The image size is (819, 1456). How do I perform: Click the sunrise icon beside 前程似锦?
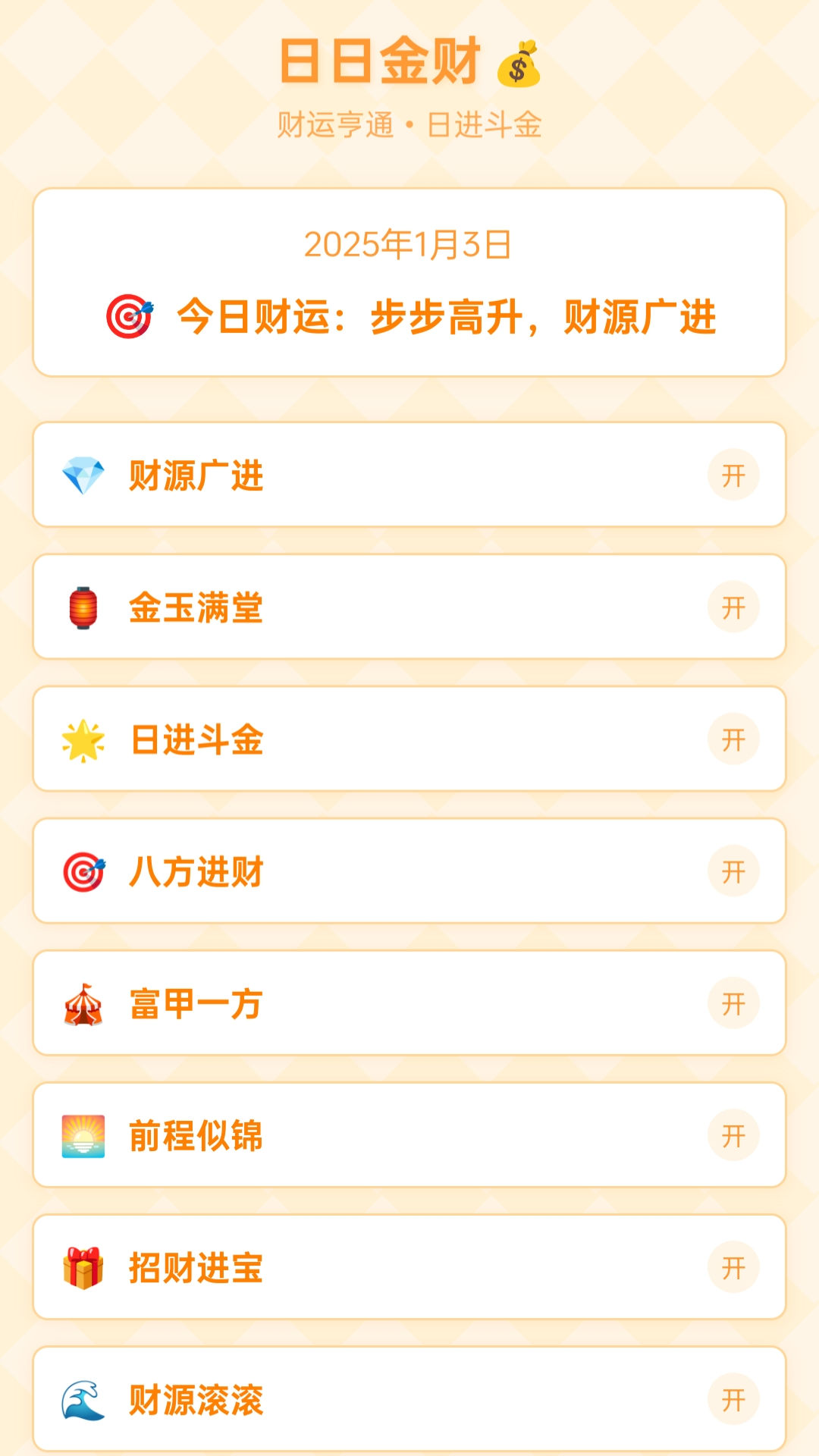(86, 1135)
